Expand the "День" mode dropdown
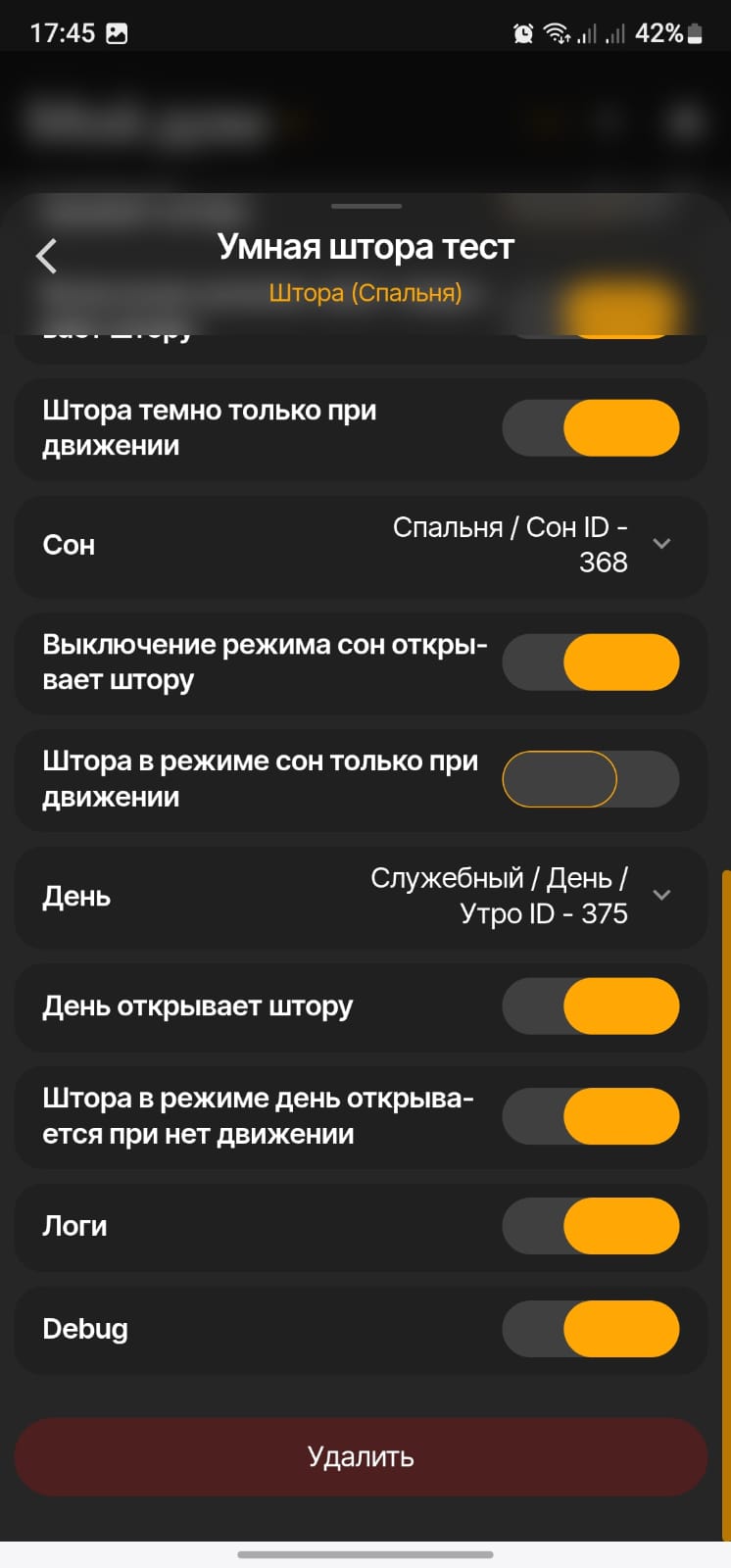731x1568 pixels. pyautogui.click(x=660, y=896)
